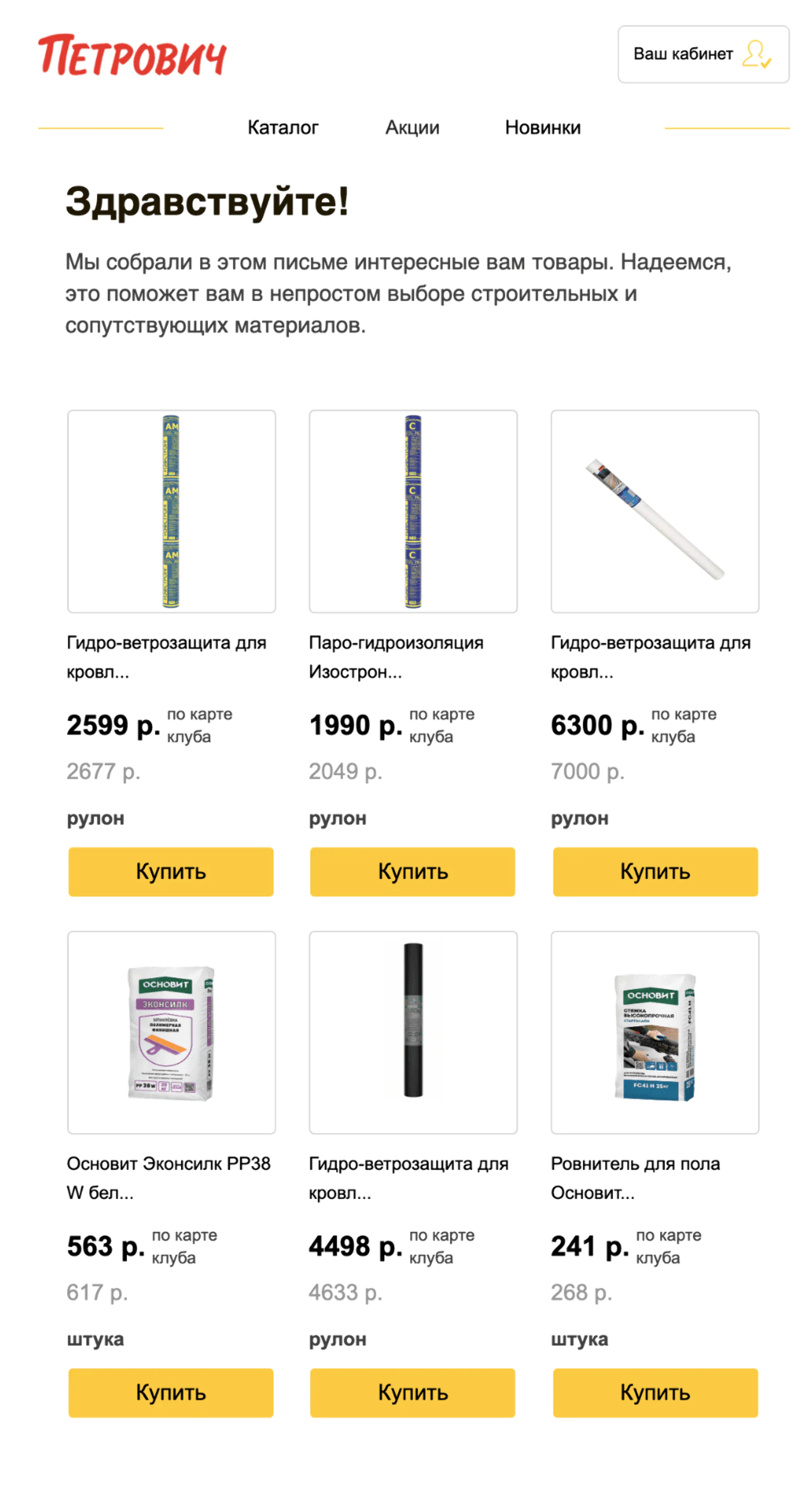Open the Ровнитель для пола product image
This screenshot has height=1512, width=810.
(x=655, y=1032)
